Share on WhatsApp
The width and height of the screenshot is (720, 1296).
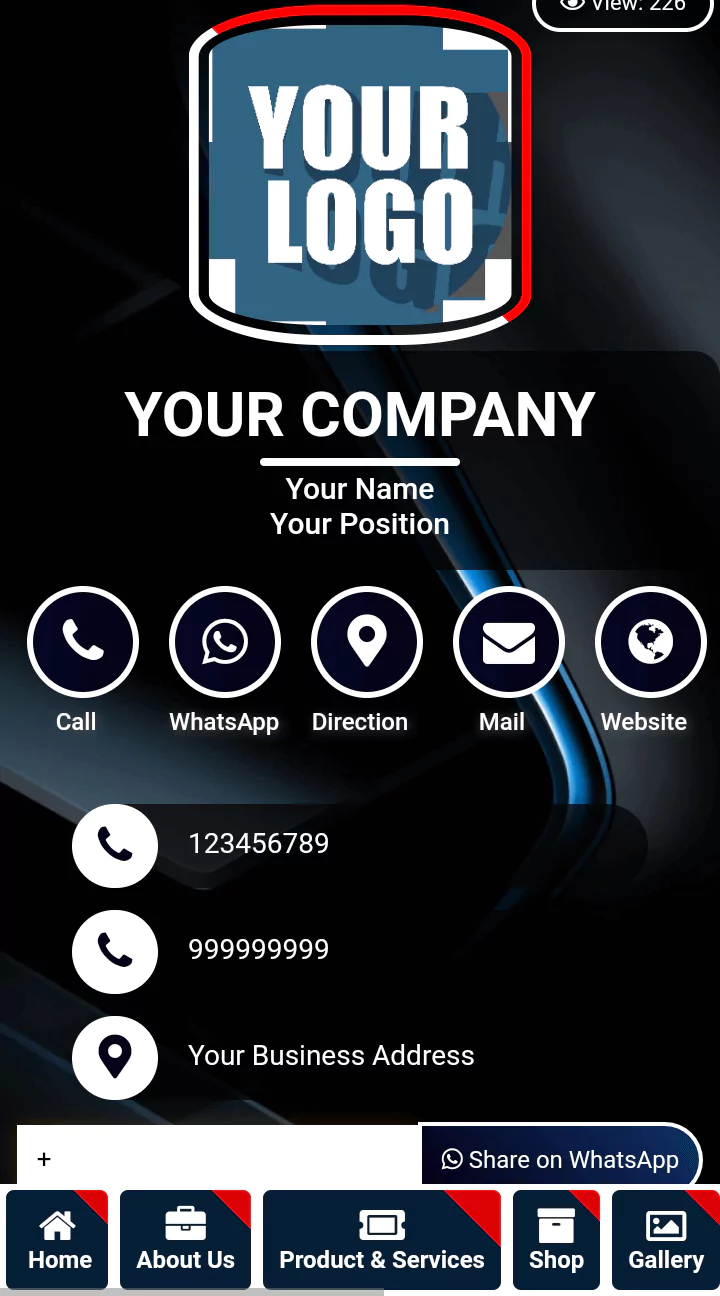(560, 1159)
